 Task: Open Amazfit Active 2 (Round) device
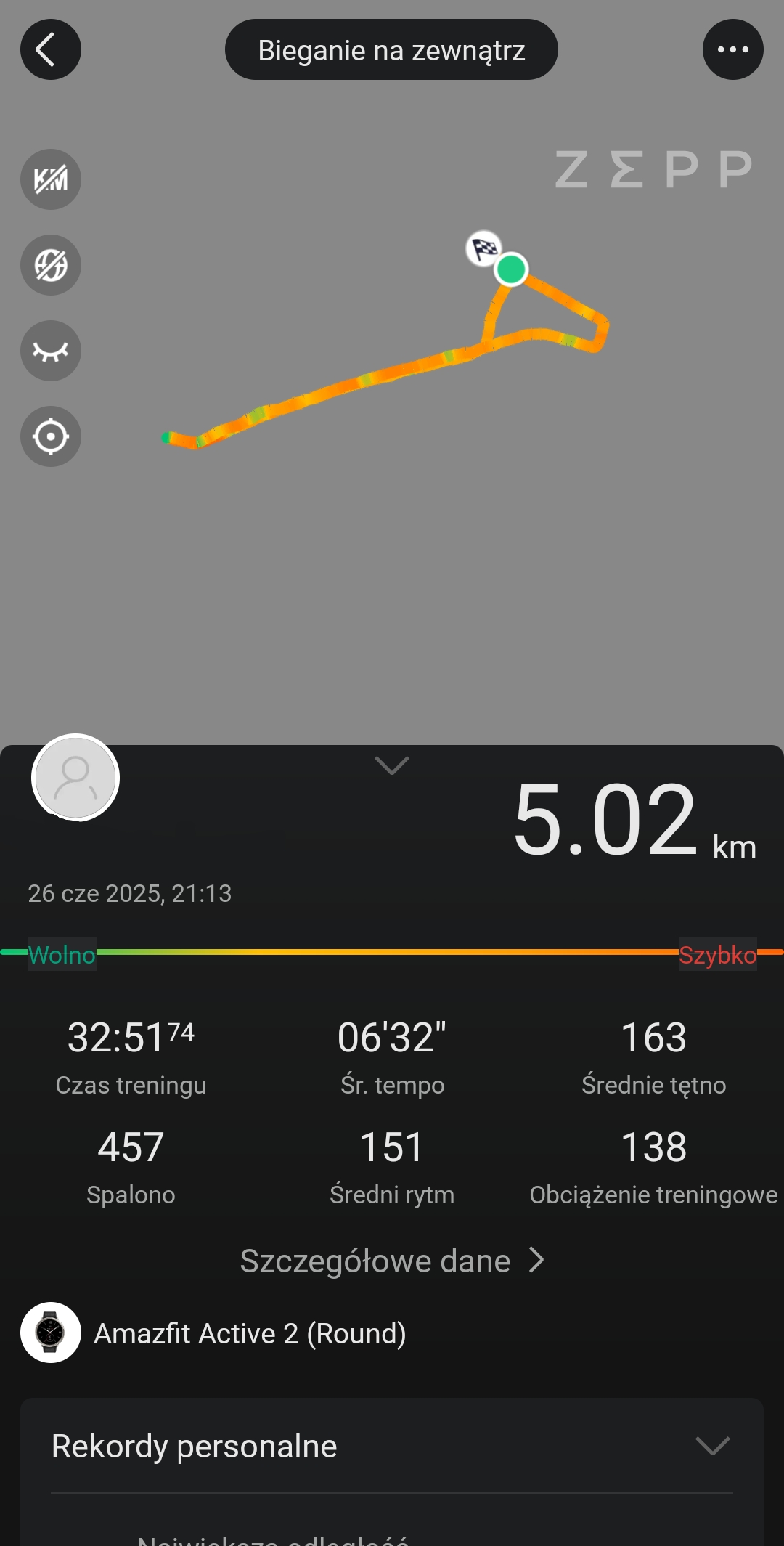click(249, 1333)
